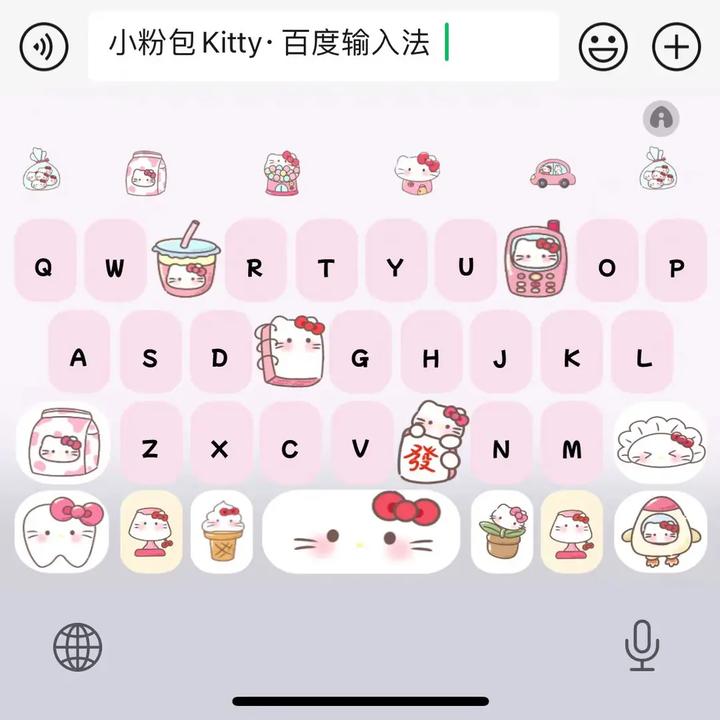
Task: Tap the message text field
Action: click(323, 46)
